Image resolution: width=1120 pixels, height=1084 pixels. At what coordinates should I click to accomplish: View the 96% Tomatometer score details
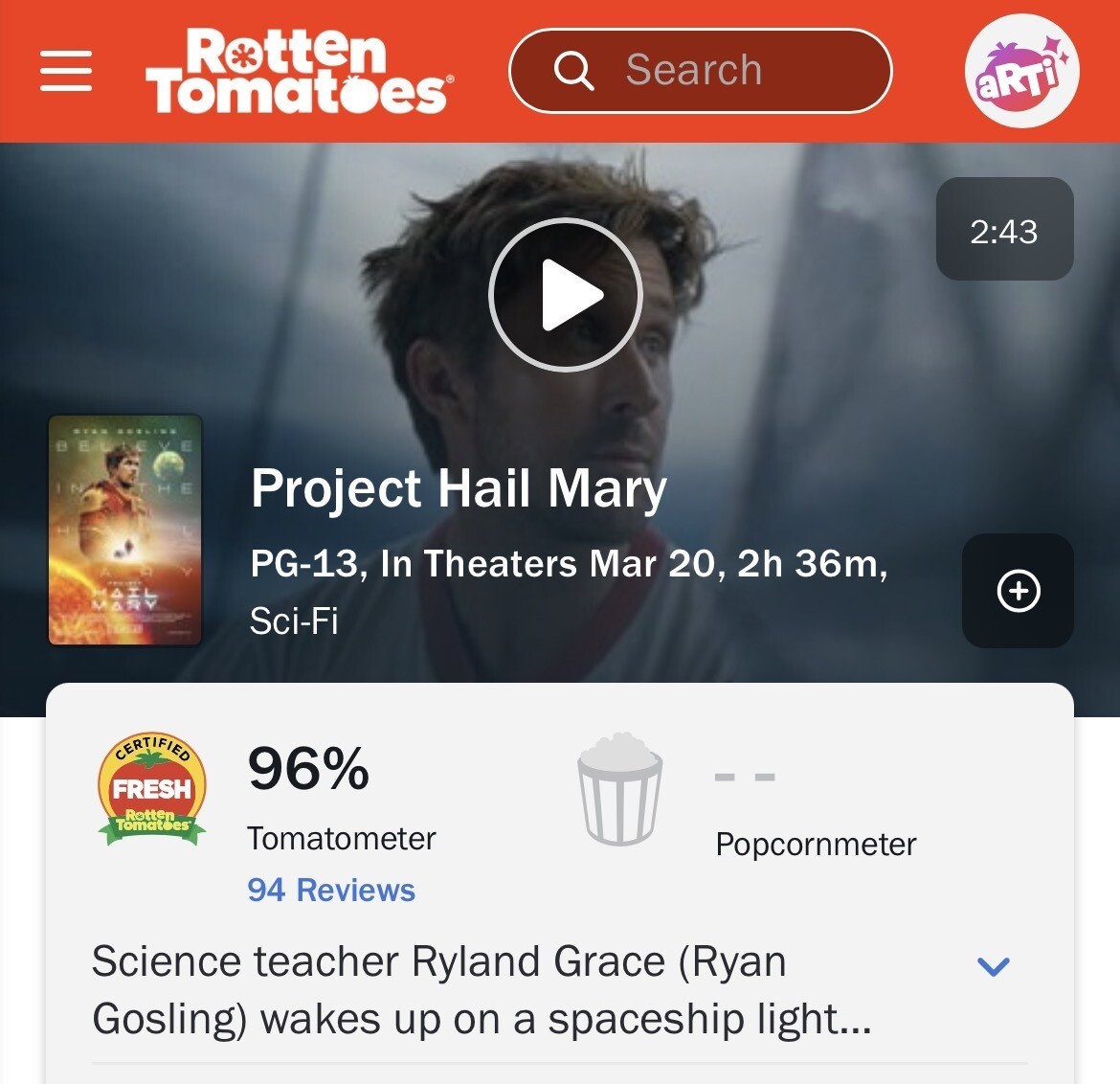tap(308, 768)
